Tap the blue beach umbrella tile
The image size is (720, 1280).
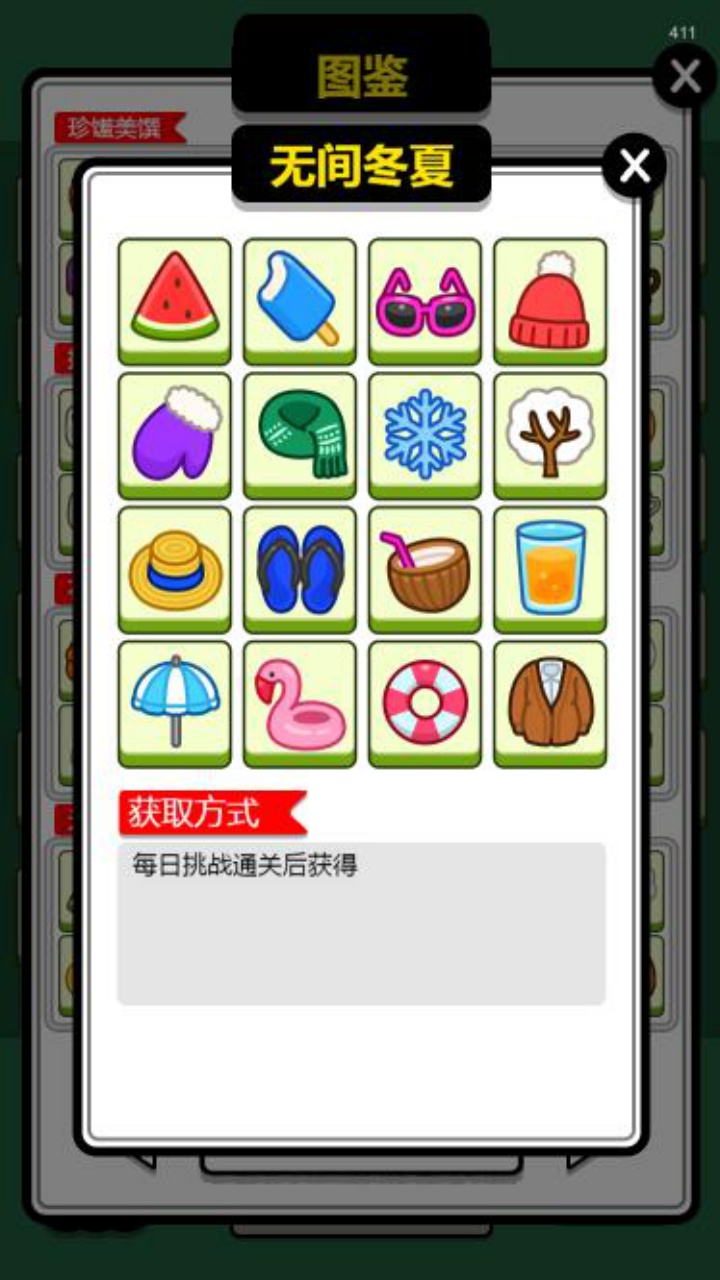tap(175, 702)
